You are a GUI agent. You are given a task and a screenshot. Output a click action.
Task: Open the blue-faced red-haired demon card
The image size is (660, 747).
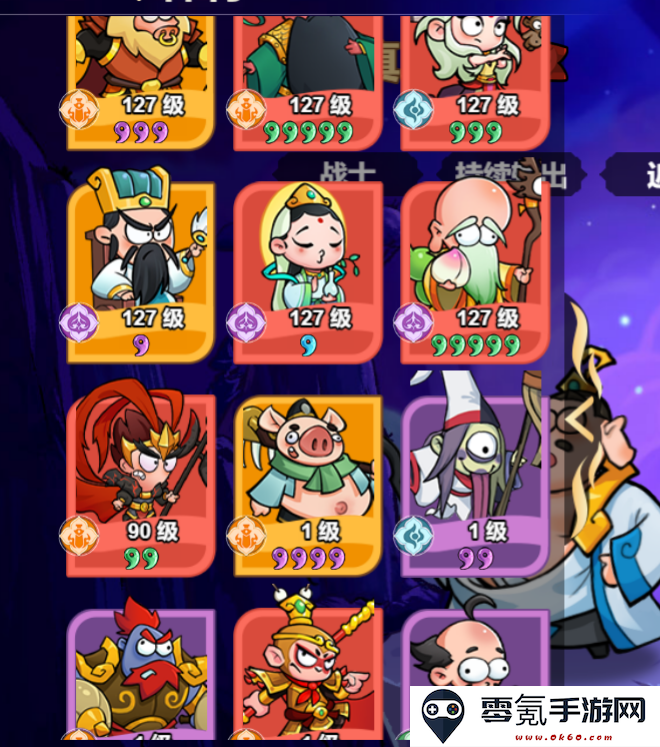pos(141,675)
